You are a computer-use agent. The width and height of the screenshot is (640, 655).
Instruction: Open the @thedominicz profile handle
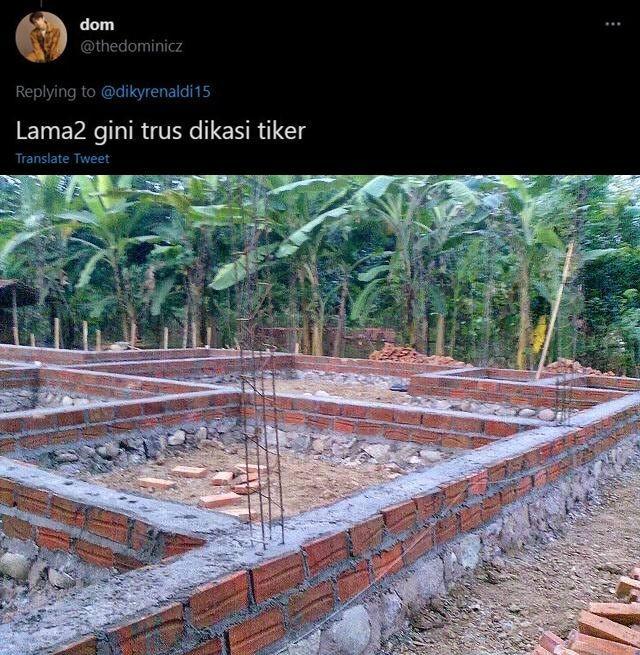click(x=131, y=46)
